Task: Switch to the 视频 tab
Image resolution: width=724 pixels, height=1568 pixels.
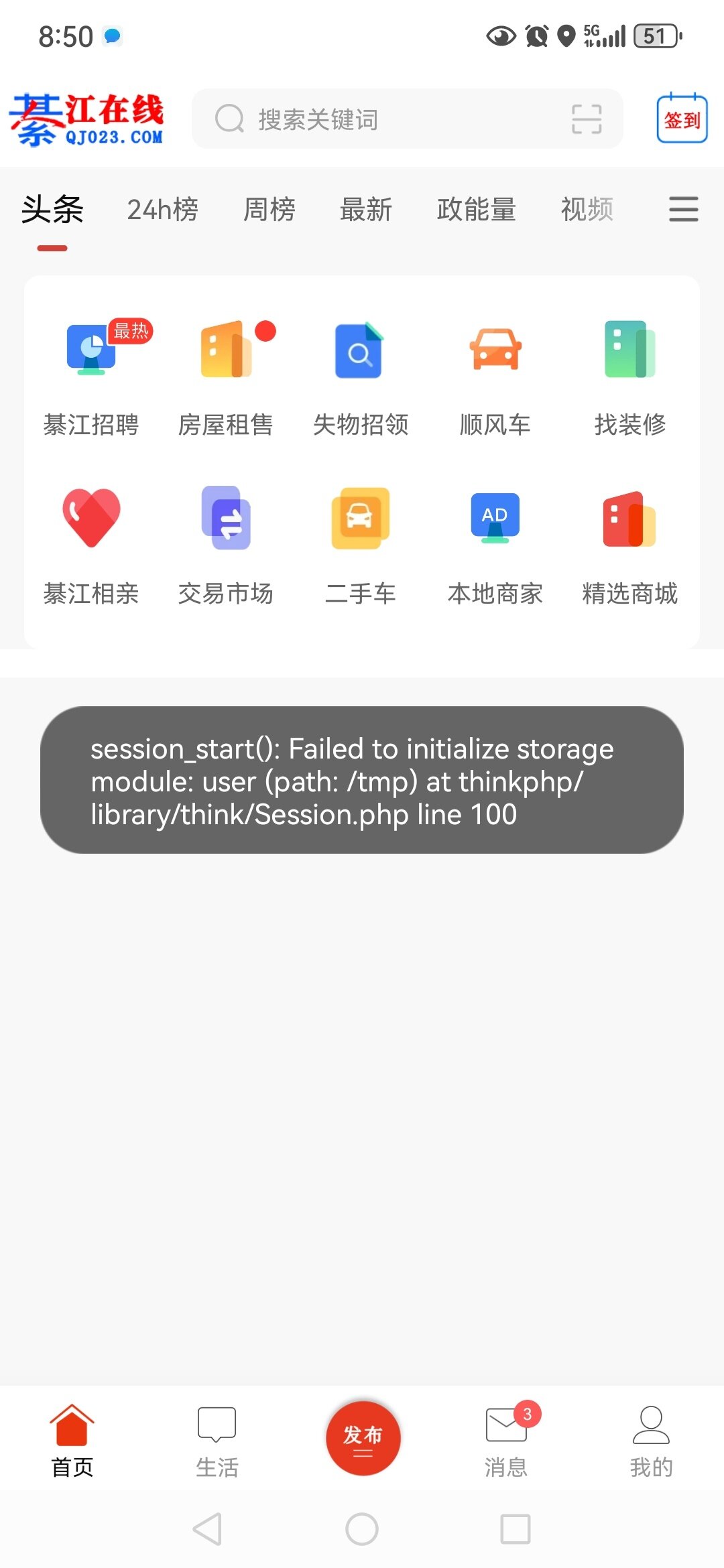Action: 587,210
